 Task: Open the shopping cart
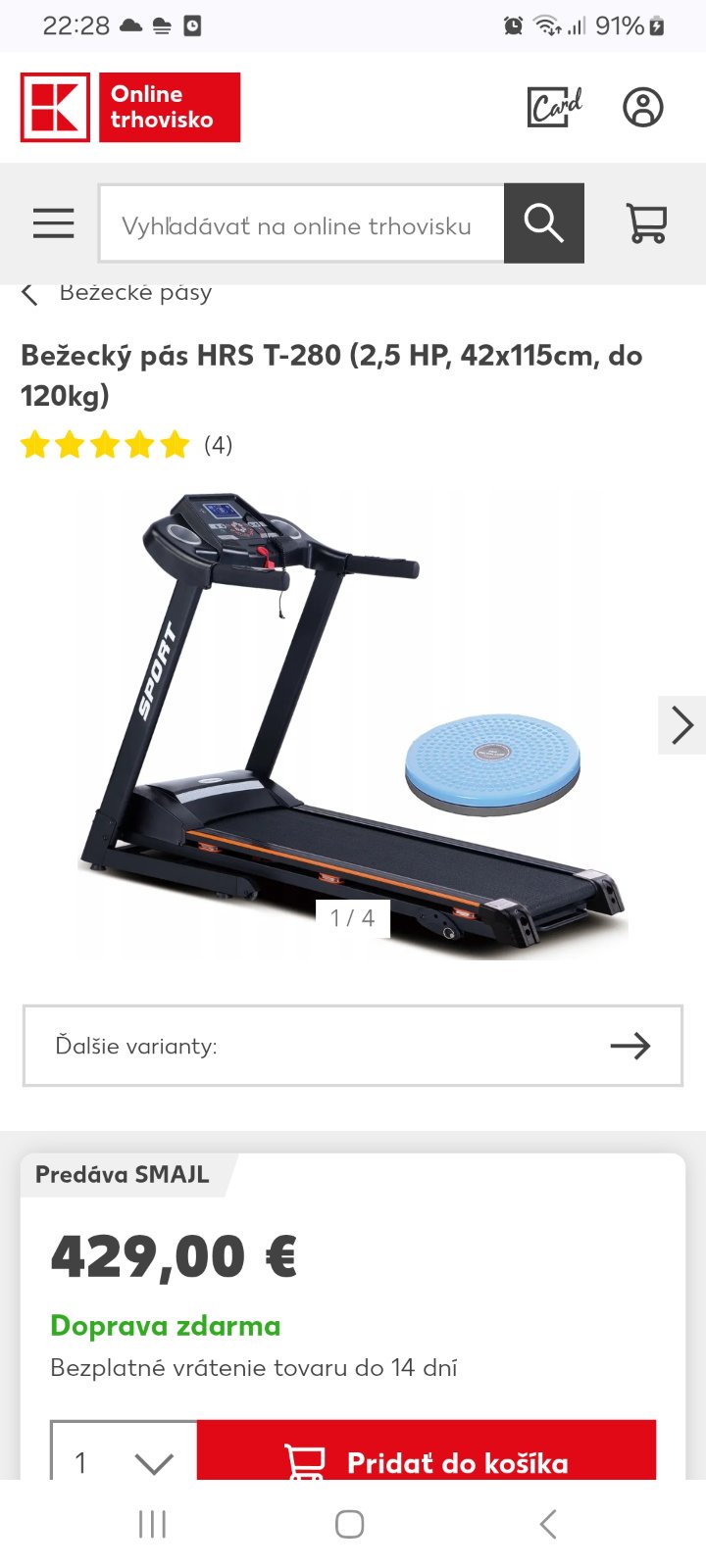(x=646, y=223)
